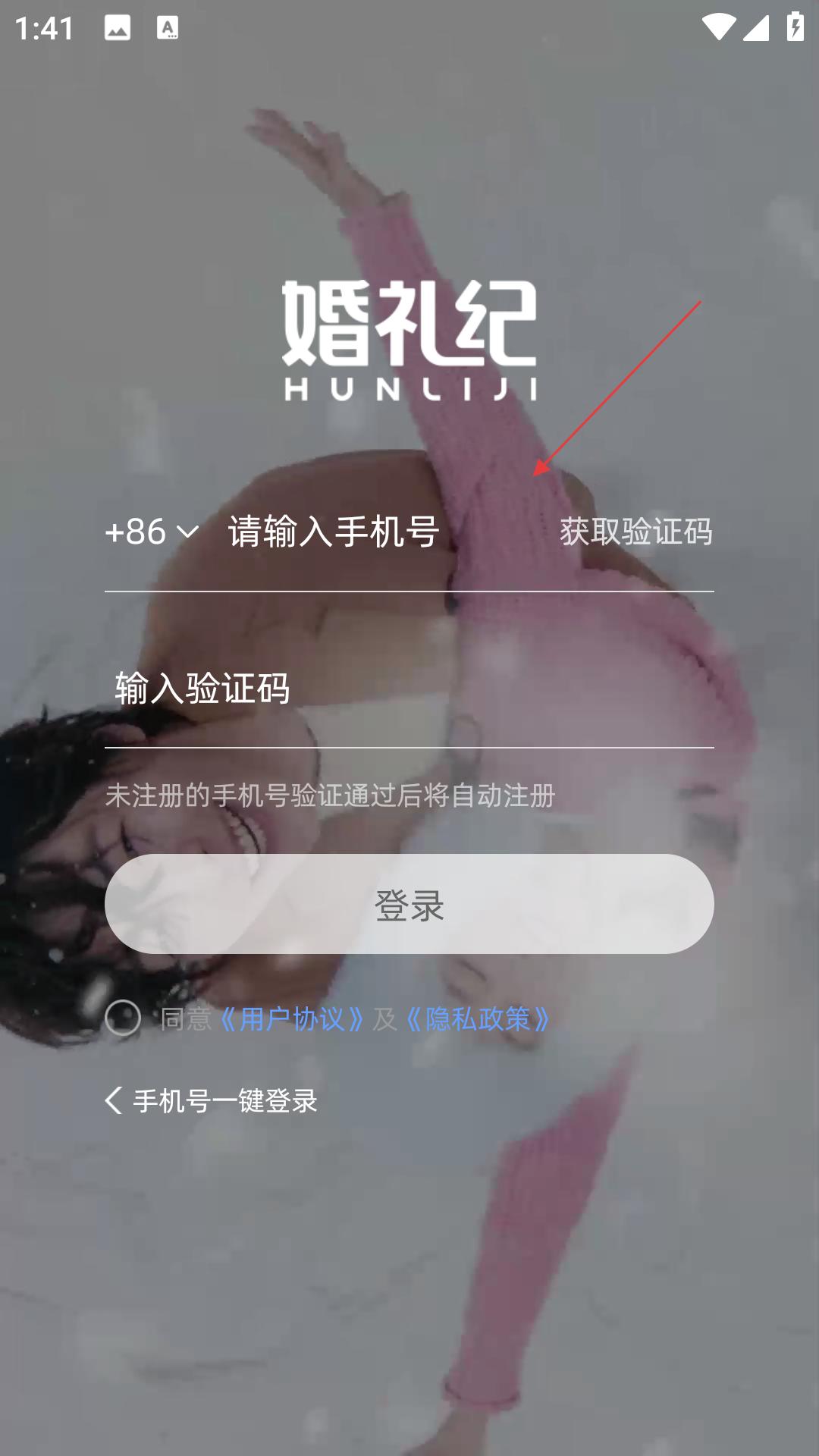The width and height of the screenshot is (819, 1456).
Task: Go back to 手机号一键登录
Action: pos(212,1100)
